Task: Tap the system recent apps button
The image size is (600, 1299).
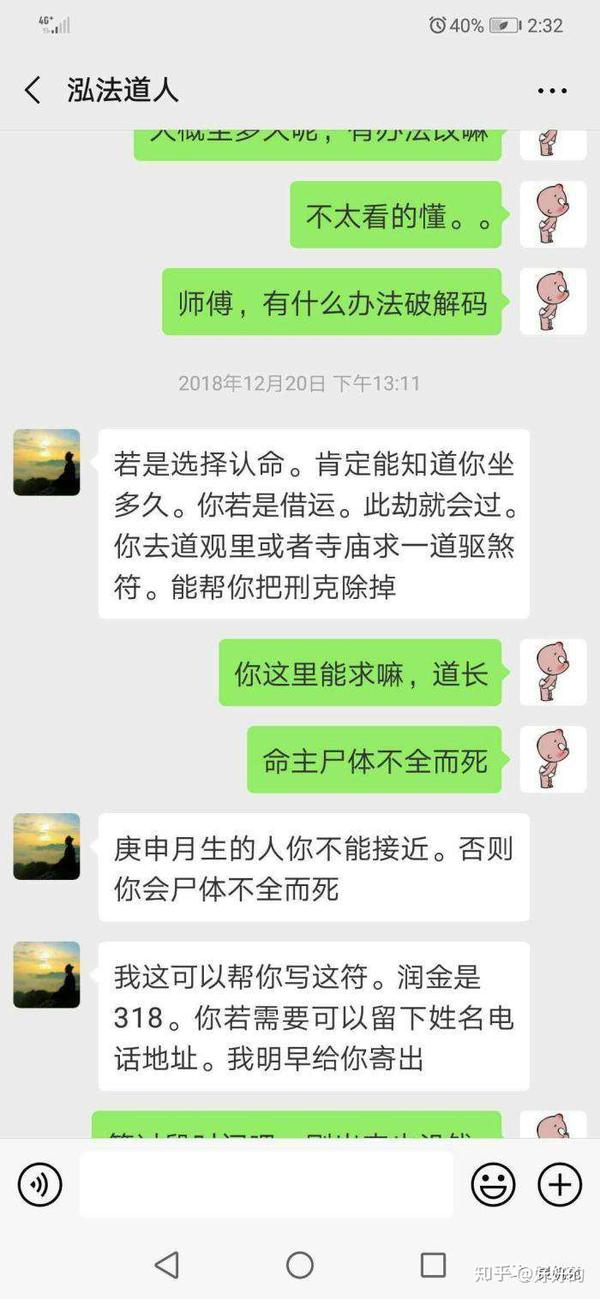Action: 433,1265
